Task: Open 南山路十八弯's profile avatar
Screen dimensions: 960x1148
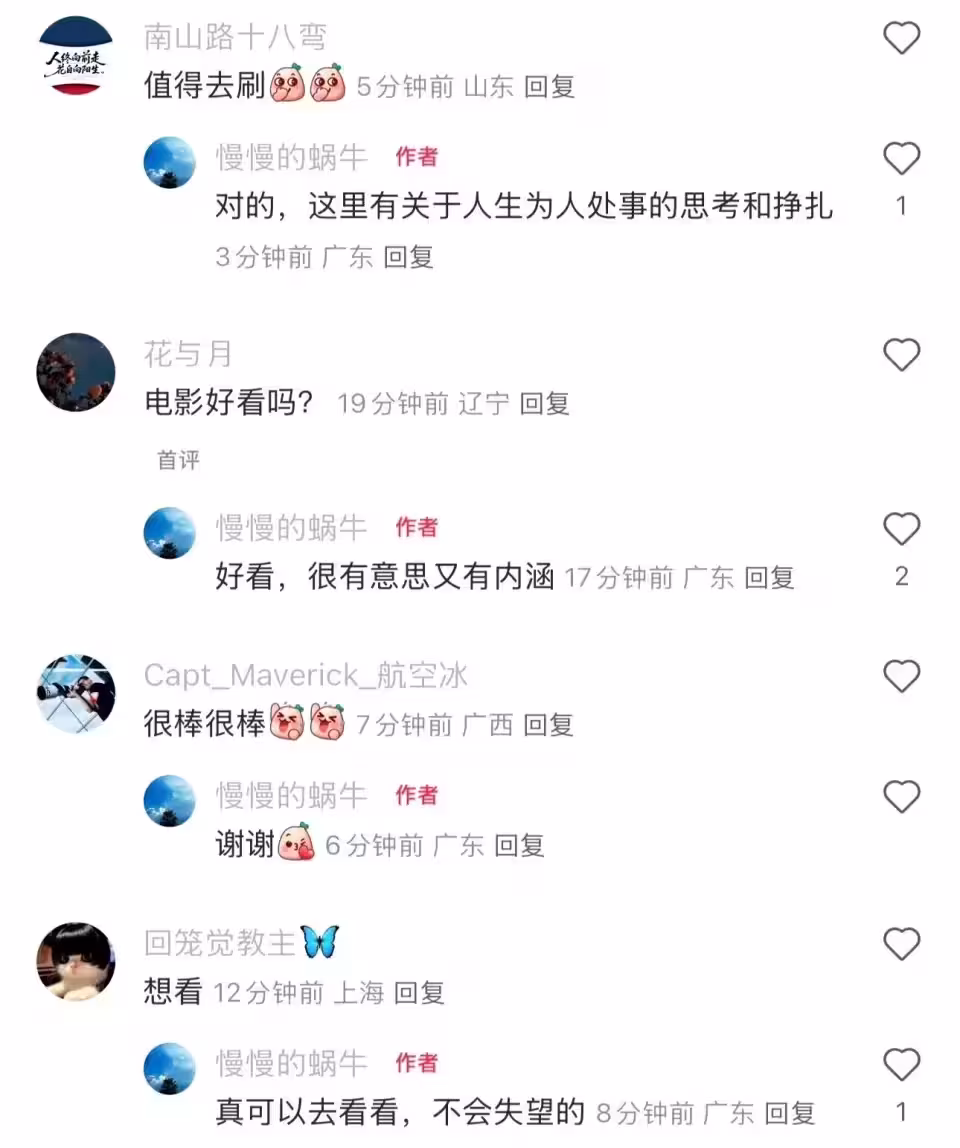Action: pyautogui.click(x=76, y=55)
